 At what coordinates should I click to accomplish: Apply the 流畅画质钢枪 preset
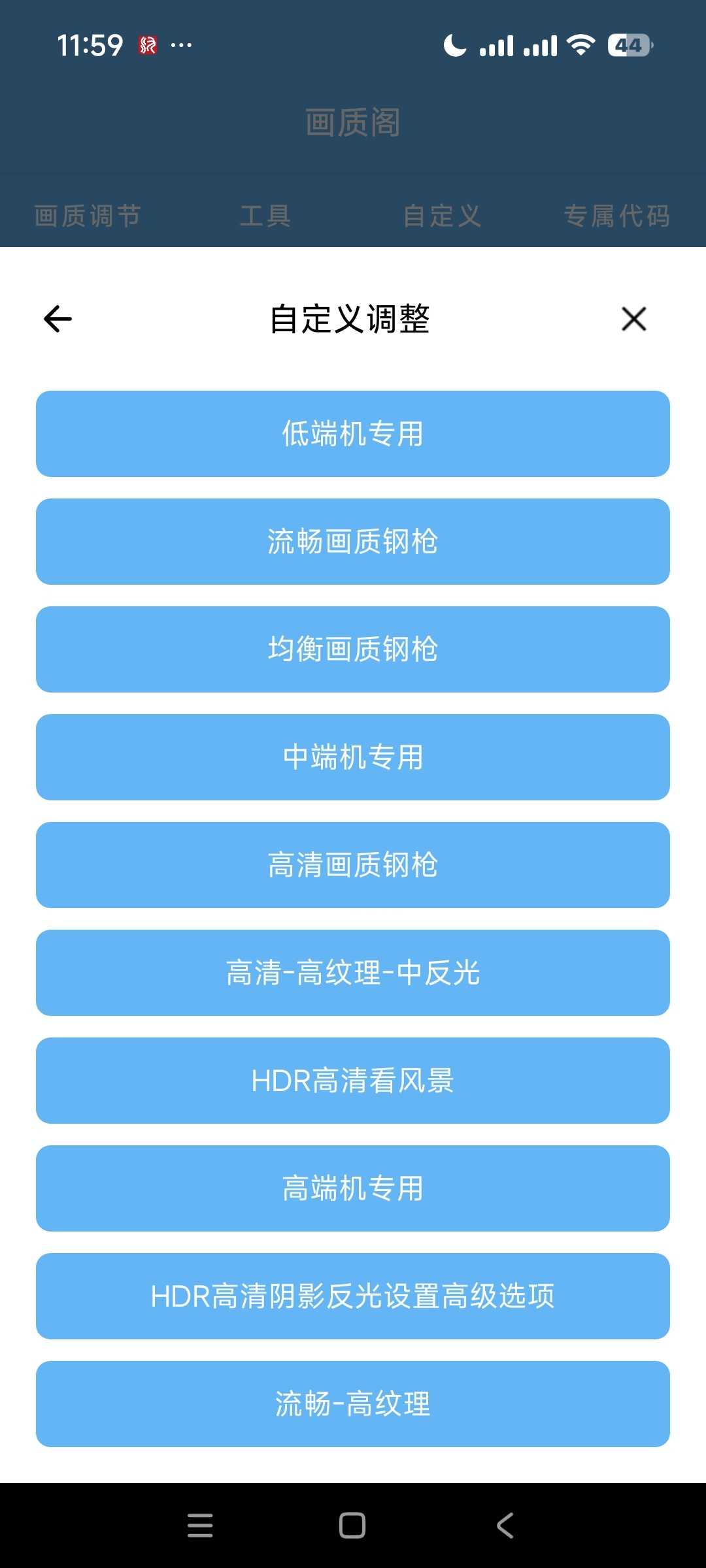pos(352,541)
